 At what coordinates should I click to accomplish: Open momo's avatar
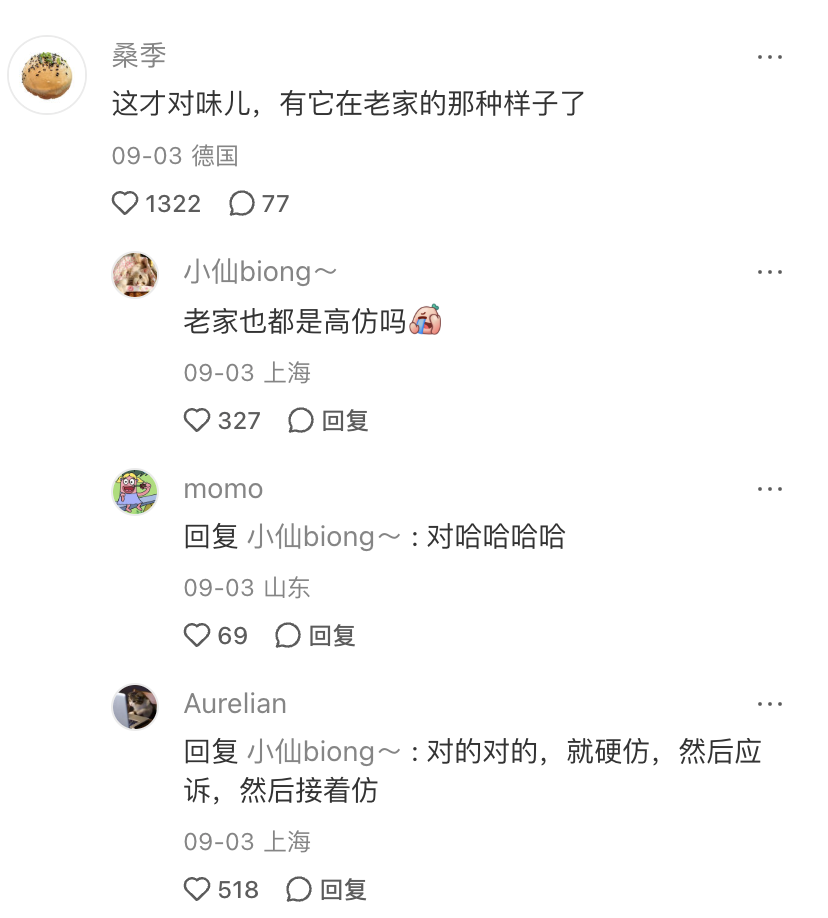click(x=135, y=492)
